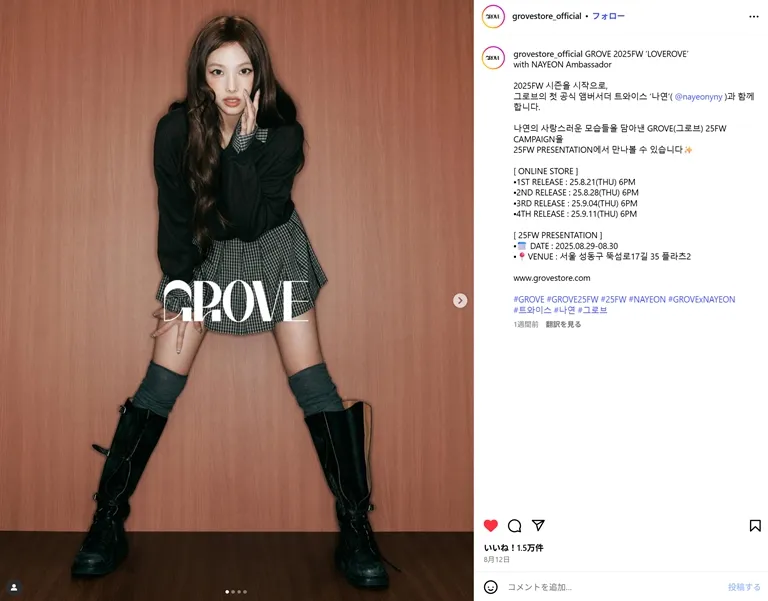768x601 pixels.
Task: Follow grovestore_official with フォロー
Action: coord(608,16)
